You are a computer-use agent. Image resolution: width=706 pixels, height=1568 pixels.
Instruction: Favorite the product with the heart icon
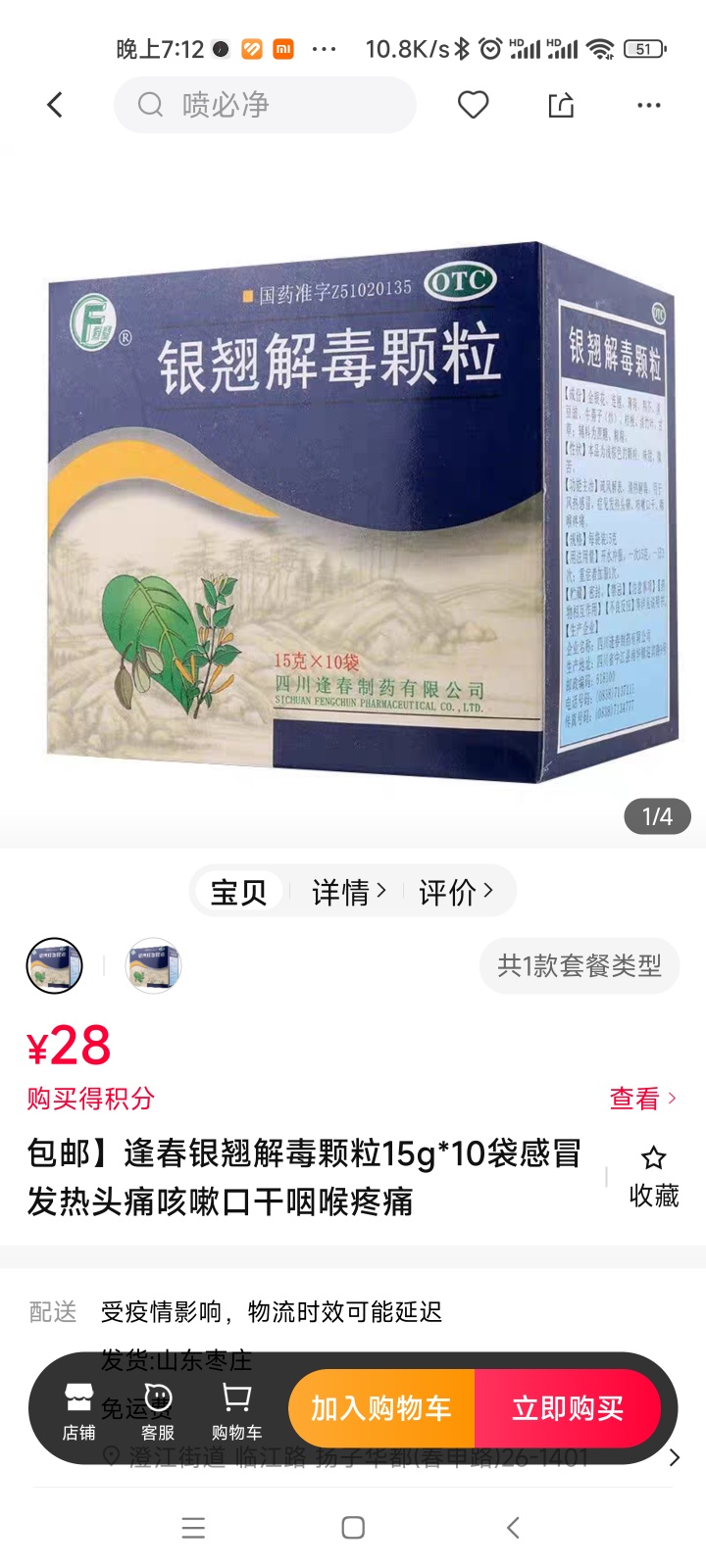click(x=473, y=105)
